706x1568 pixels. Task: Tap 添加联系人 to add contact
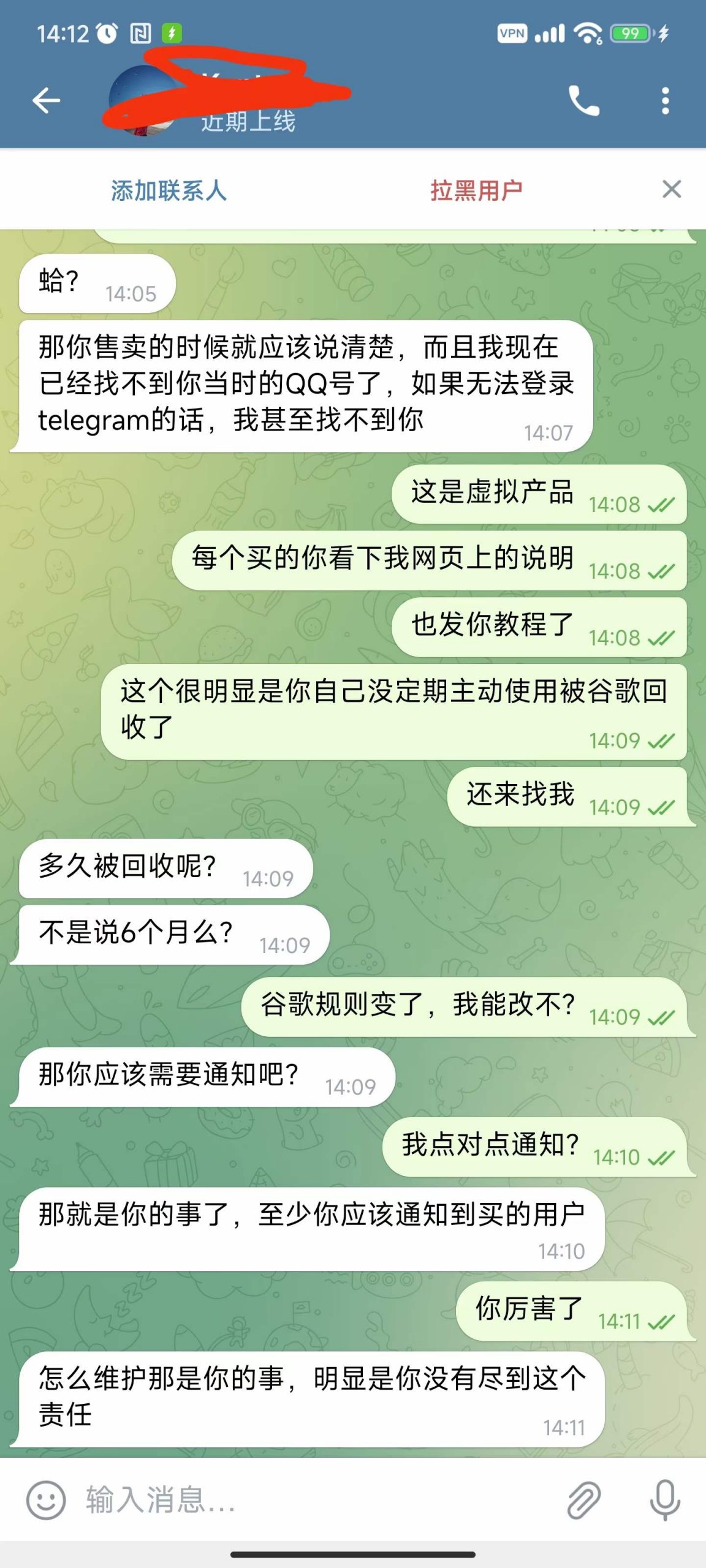[169, 190]
